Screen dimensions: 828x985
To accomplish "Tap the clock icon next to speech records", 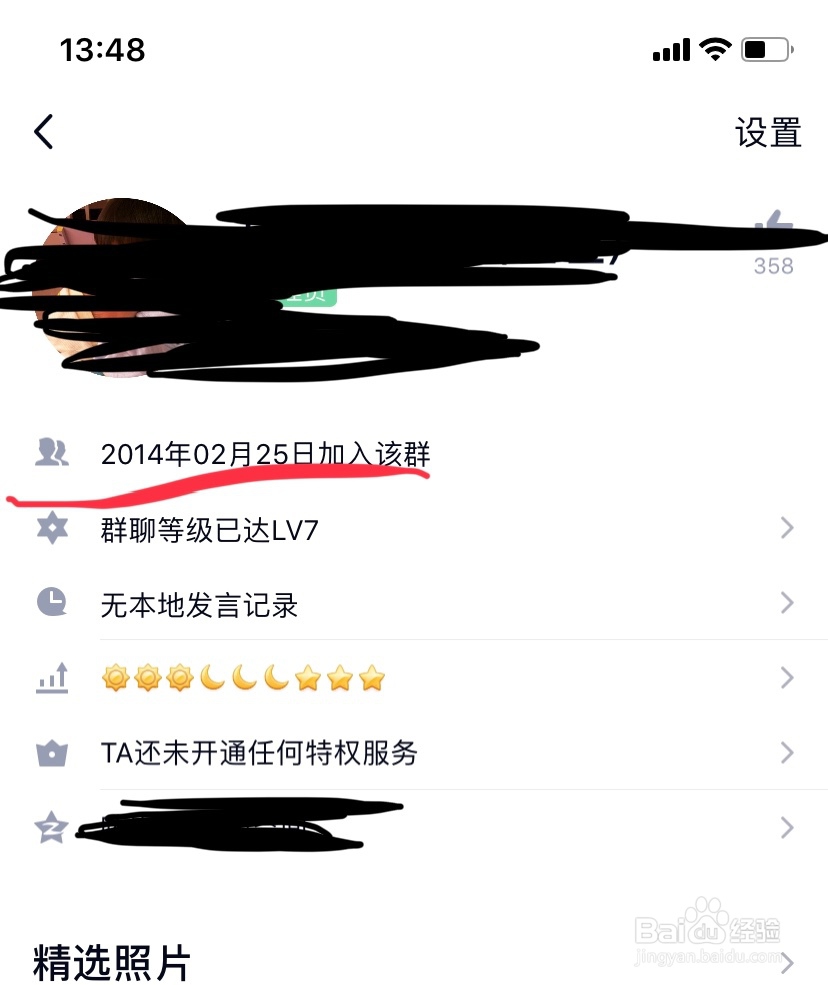I will point(51,603).
